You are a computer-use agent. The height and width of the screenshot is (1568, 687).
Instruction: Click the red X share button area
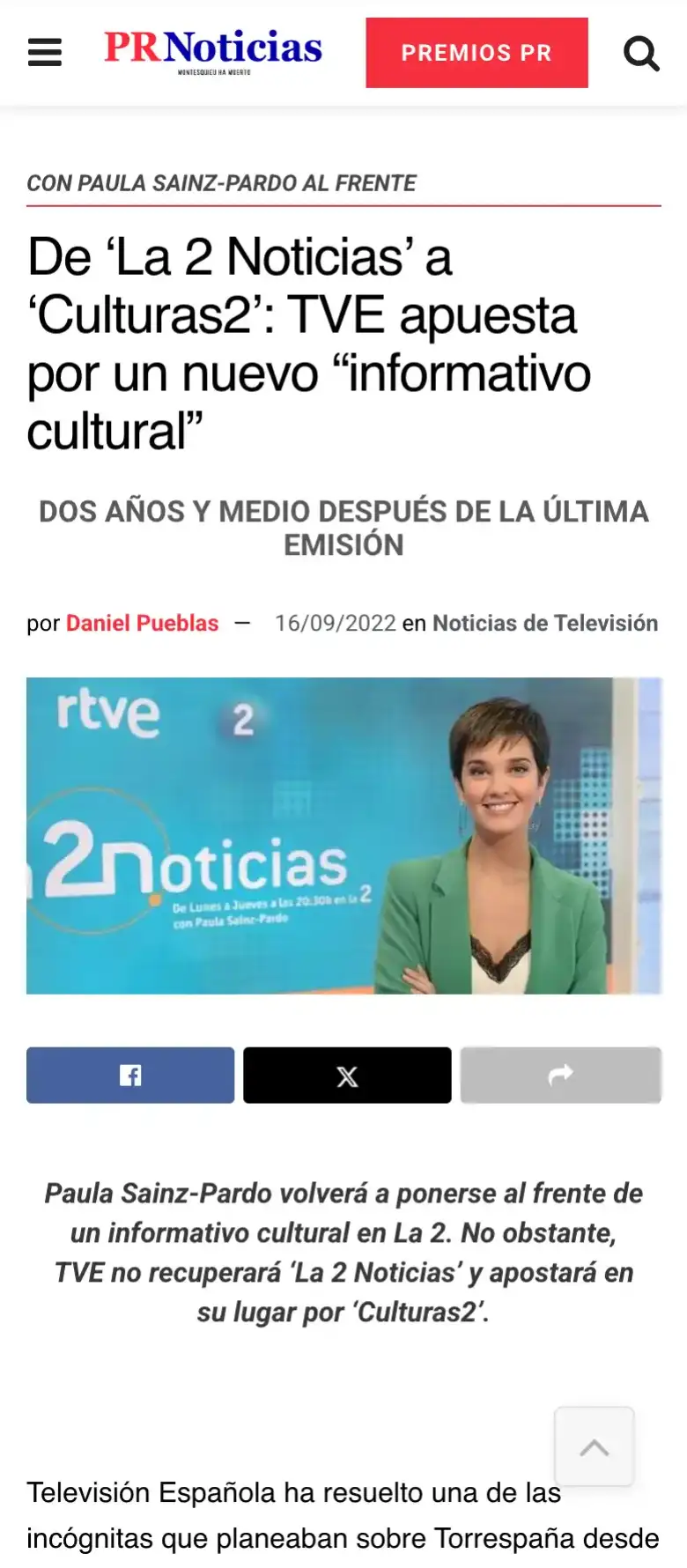(346, 1075)
